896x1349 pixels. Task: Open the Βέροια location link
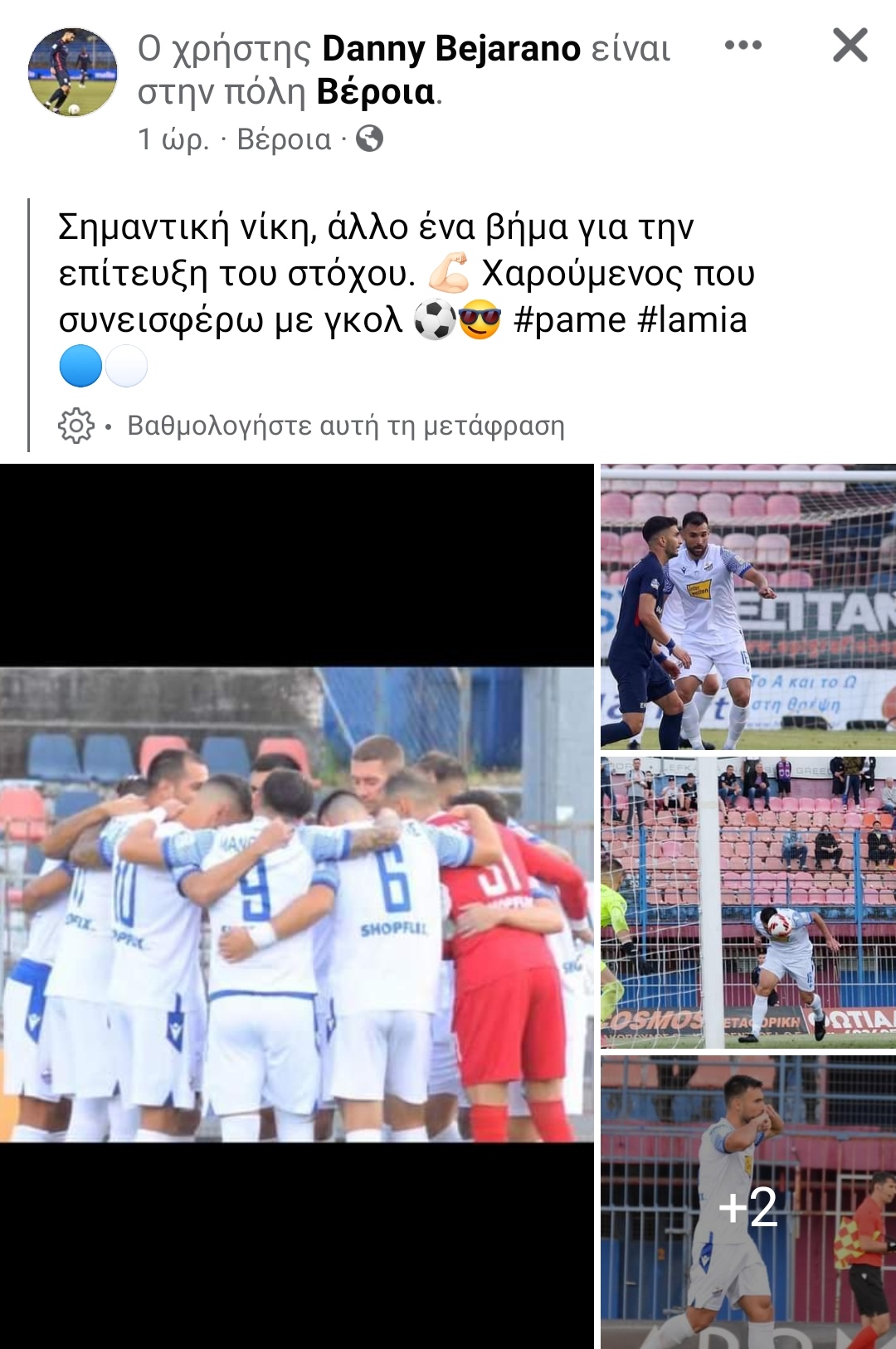375,92
